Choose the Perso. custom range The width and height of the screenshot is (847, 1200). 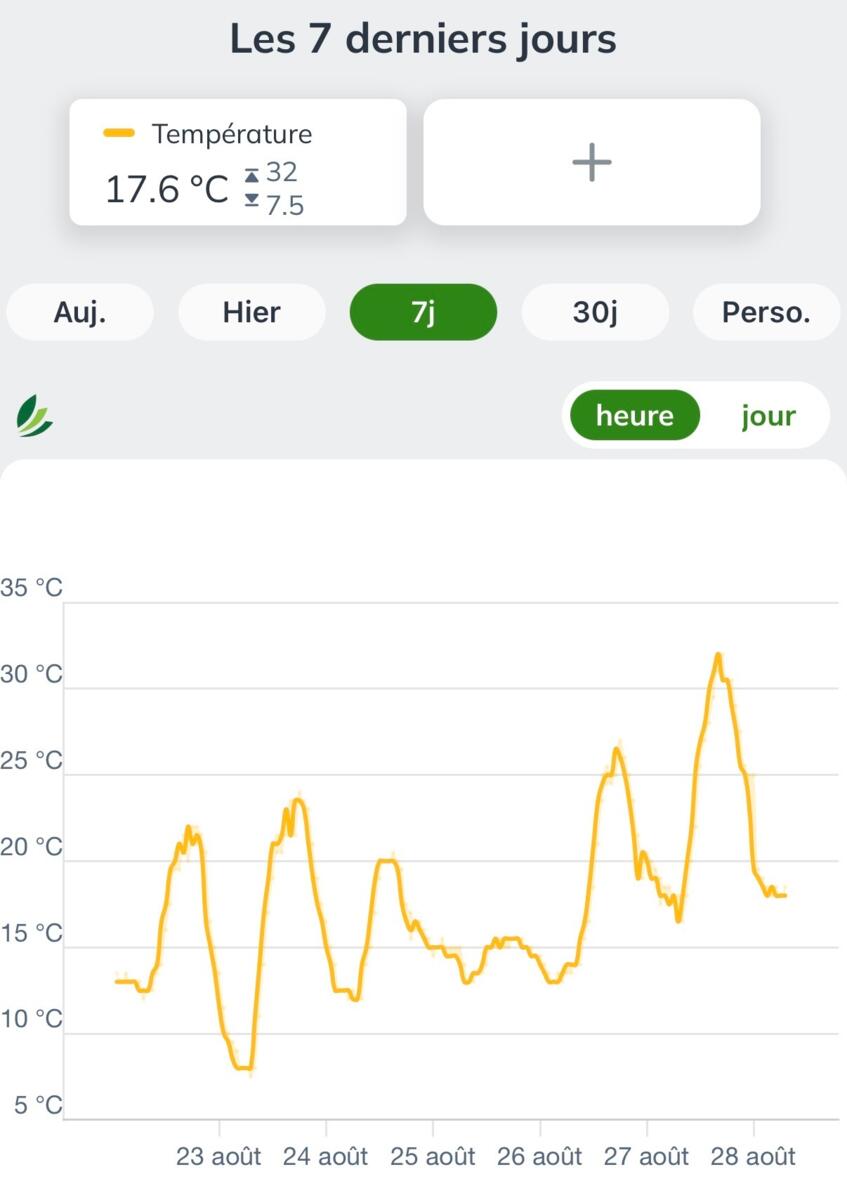(x=767, y=312)
